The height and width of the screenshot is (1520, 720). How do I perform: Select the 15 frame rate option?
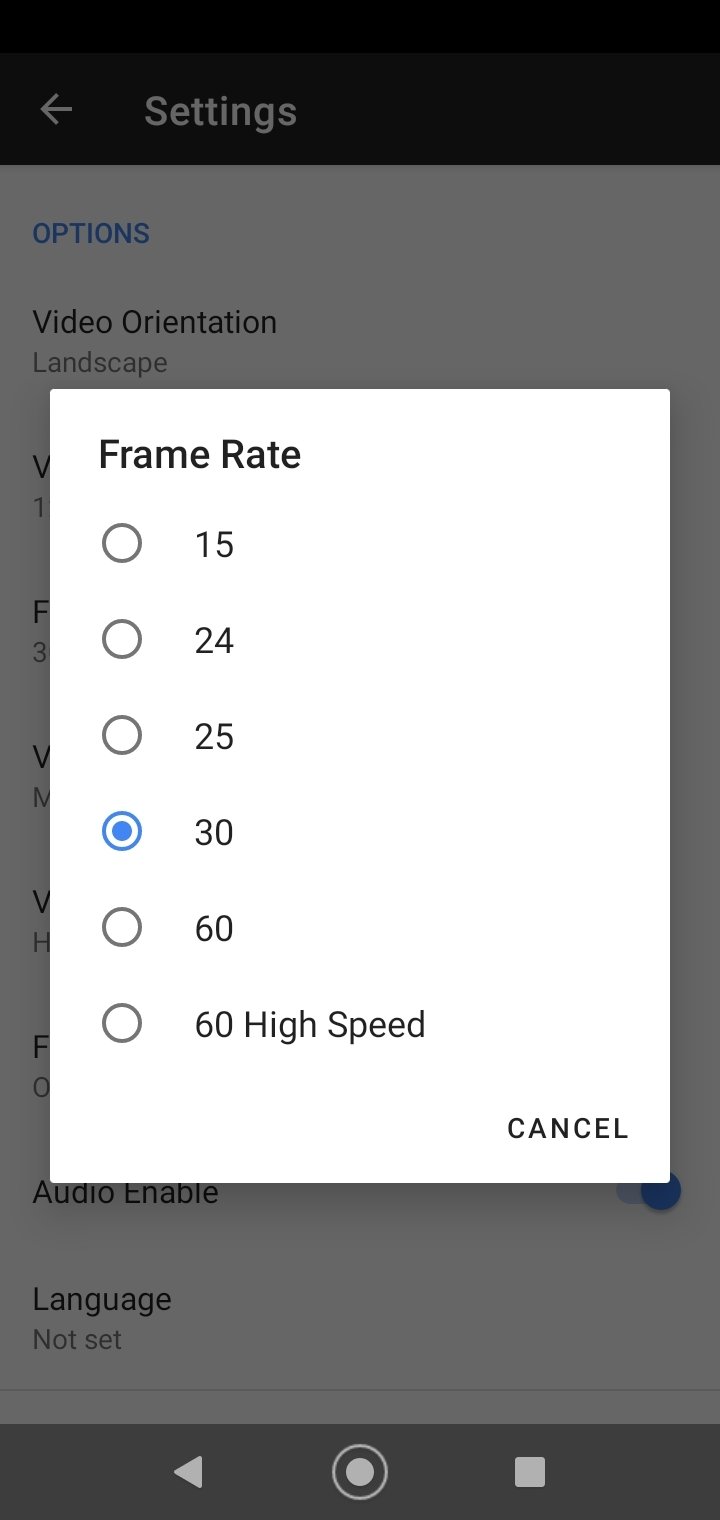[360, 544]
